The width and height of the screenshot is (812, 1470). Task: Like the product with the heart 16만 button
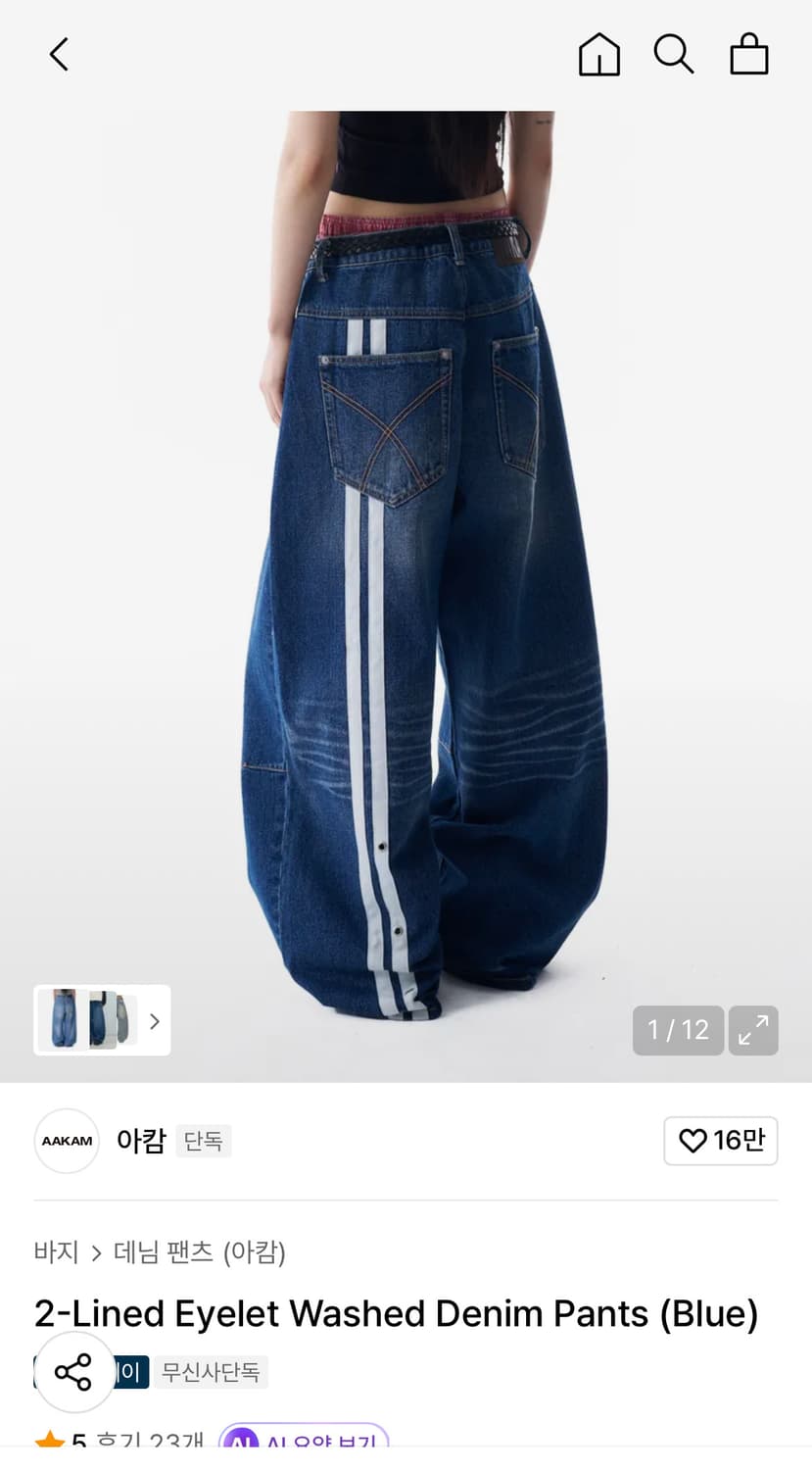click(721, 1141)
